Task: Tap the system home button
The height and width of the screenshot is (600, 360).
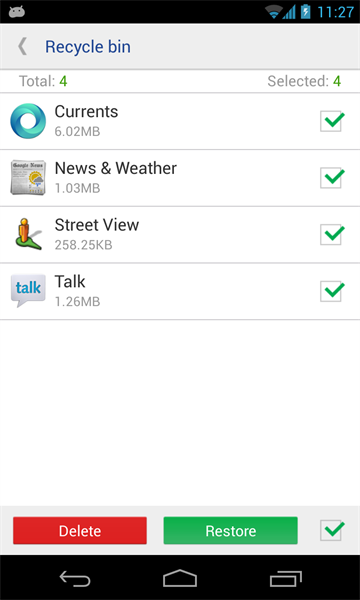Action: (x=180, y=578)
